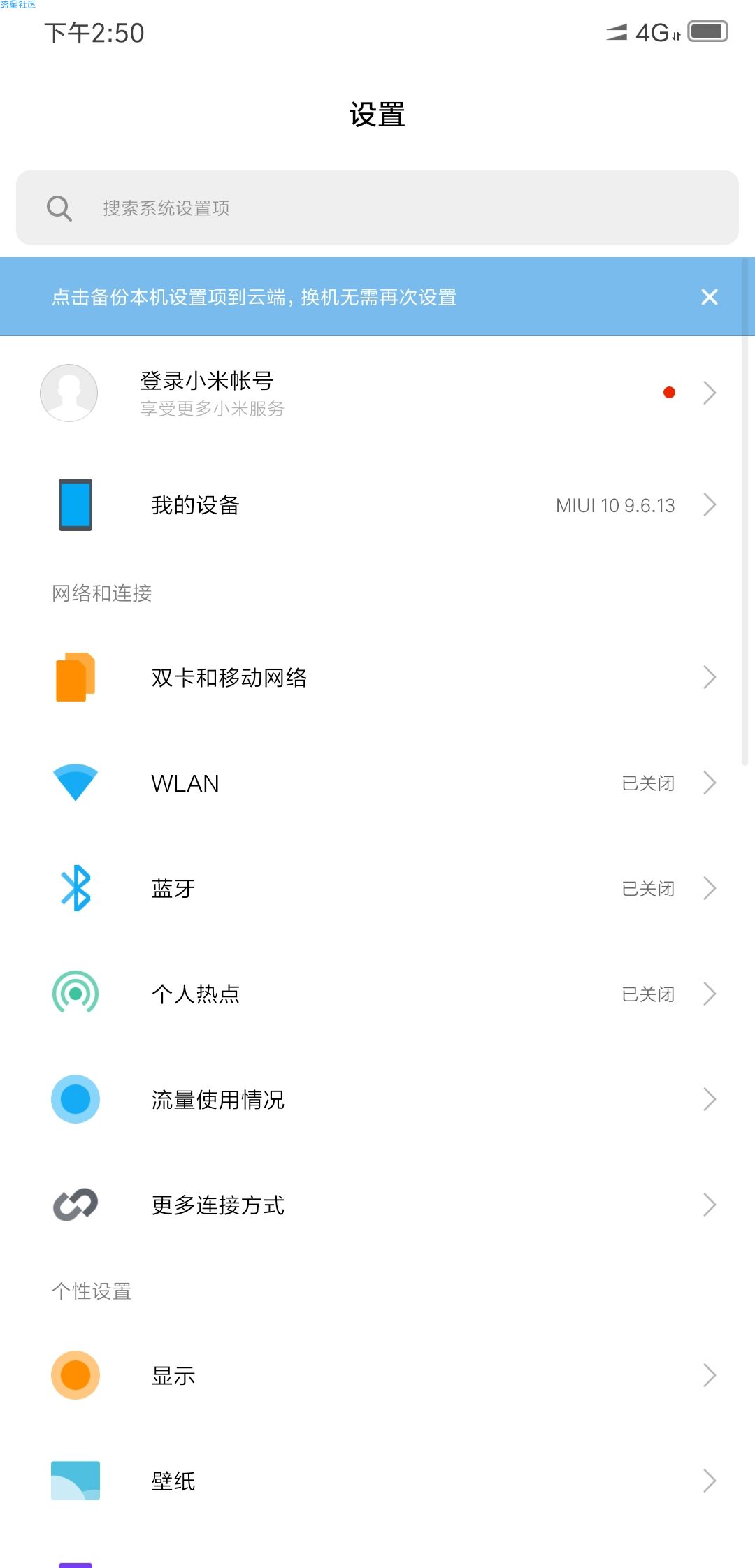The height and width of the screenshot is (1568, 755).
Task: Open 双卡和移动网络 settings
Action: [377, 677]
